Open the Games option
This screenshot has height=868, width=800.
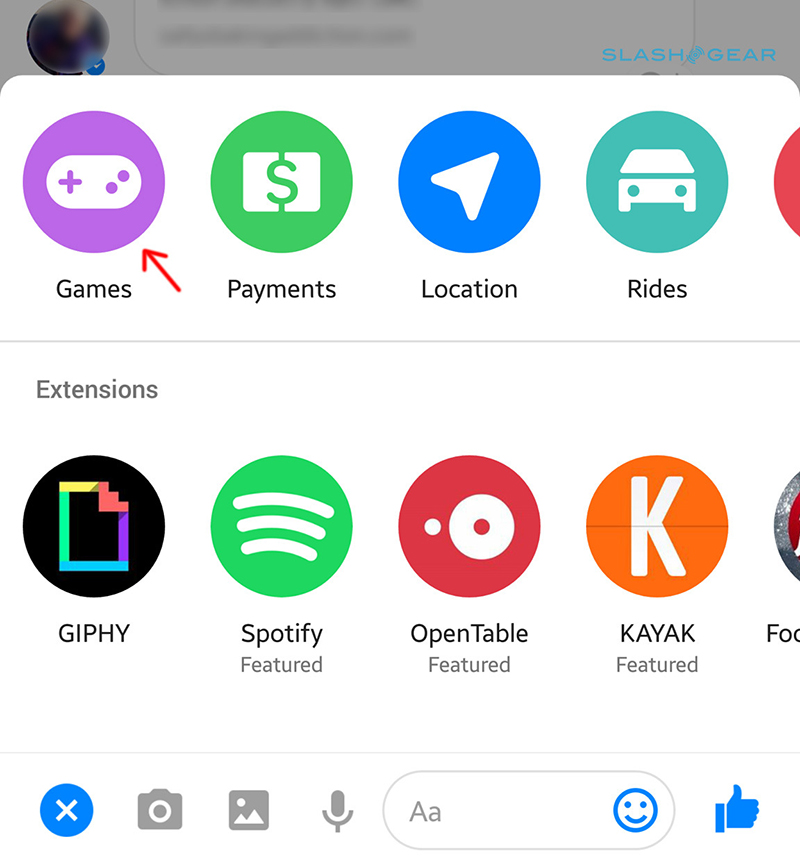tap(94, 182)
